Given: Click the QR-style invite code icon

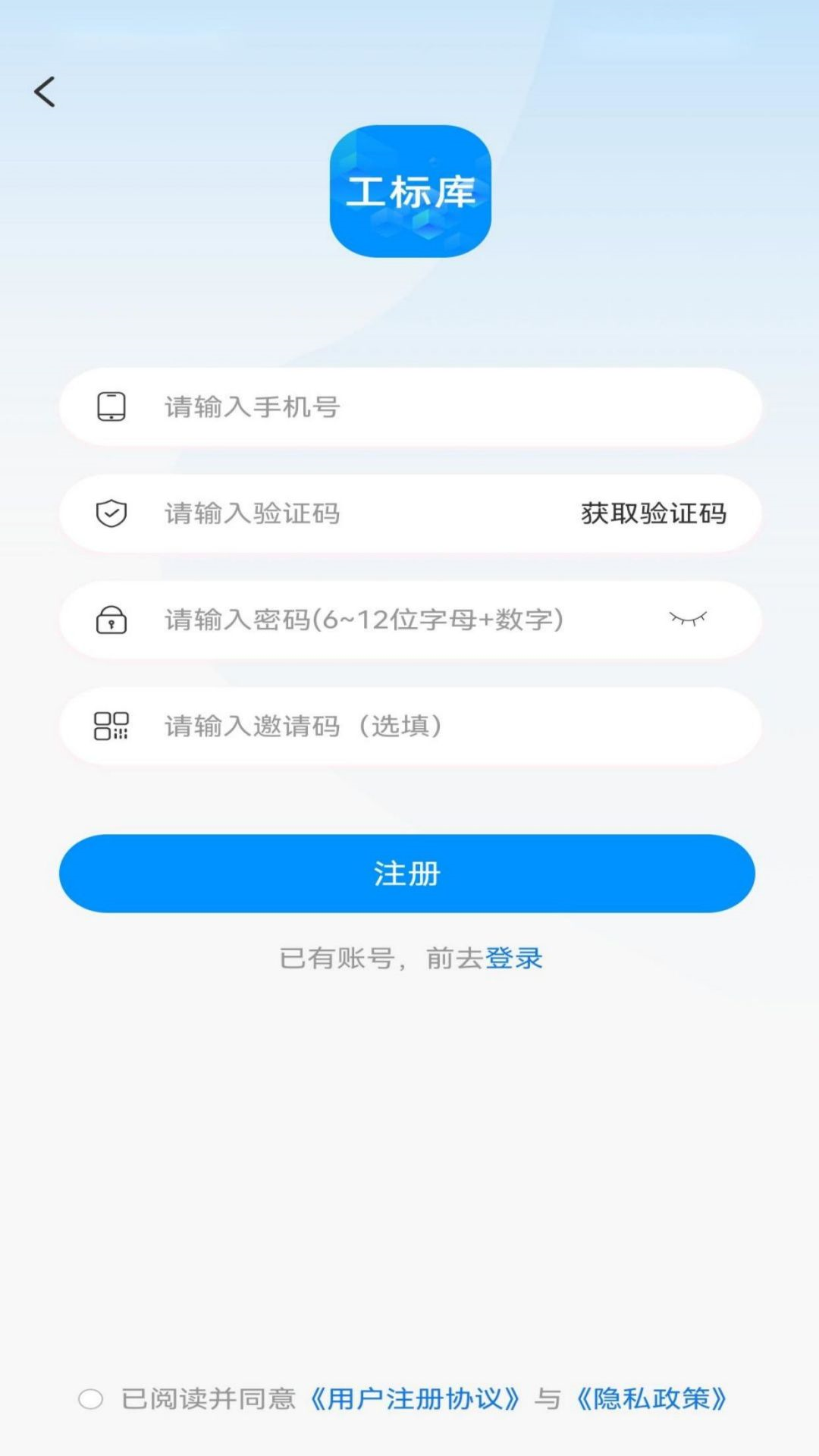Looking at the screenshot, I should coord(111,726).
